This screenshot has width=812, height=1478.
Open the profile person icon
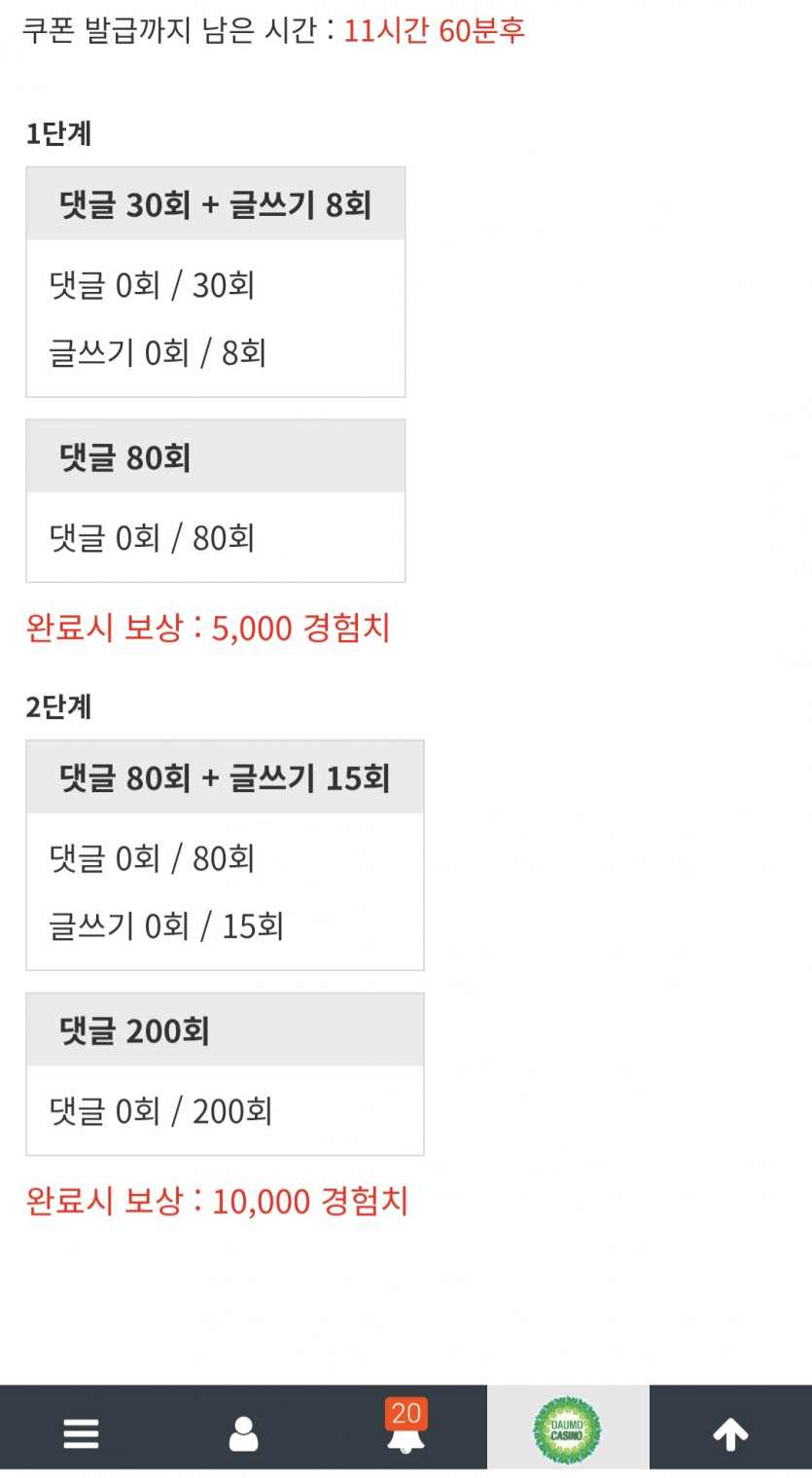243,1426
